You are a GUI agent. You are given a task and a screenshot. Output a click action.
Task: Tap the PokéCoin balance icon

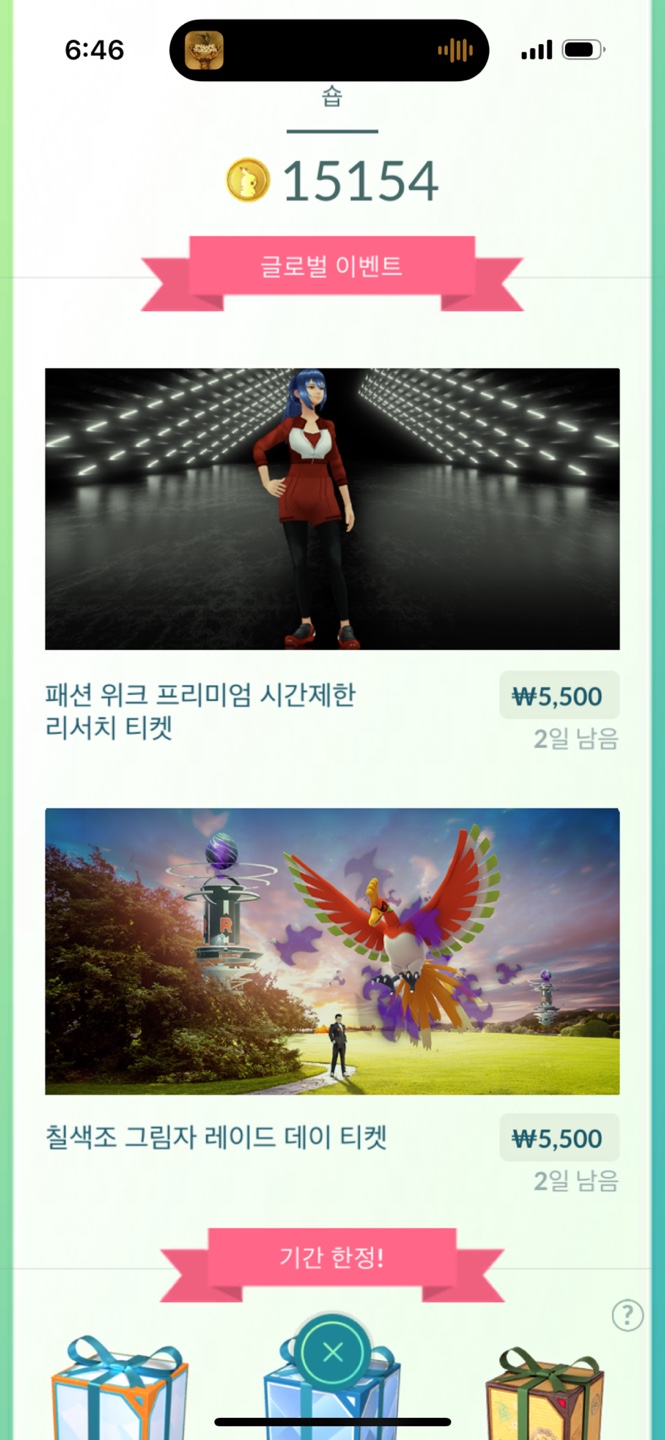(x=247, y=181)
